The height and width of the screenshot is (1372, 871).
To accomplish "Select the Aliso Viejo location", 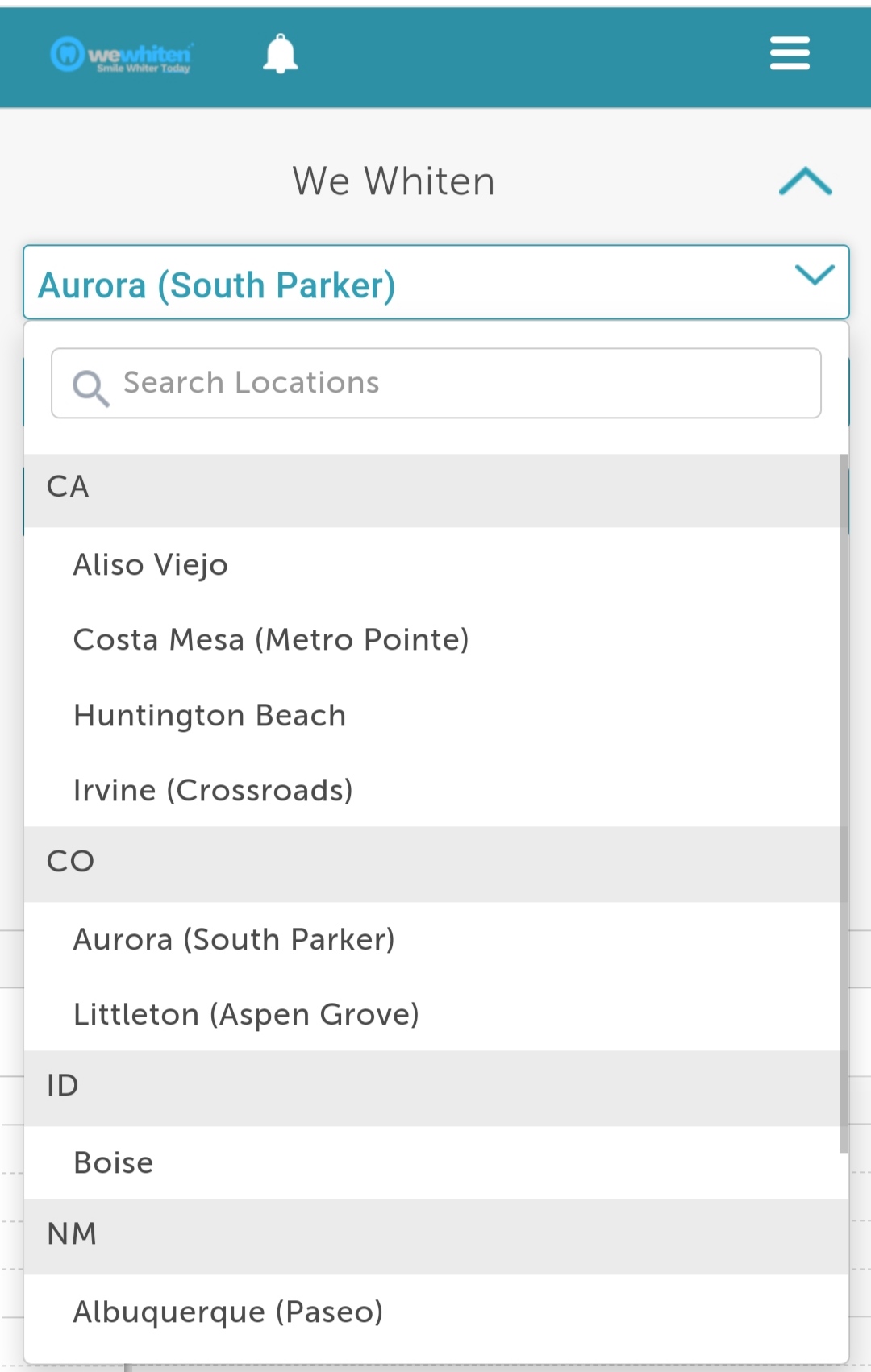I will pyautogui.click(x=151, y=565).
